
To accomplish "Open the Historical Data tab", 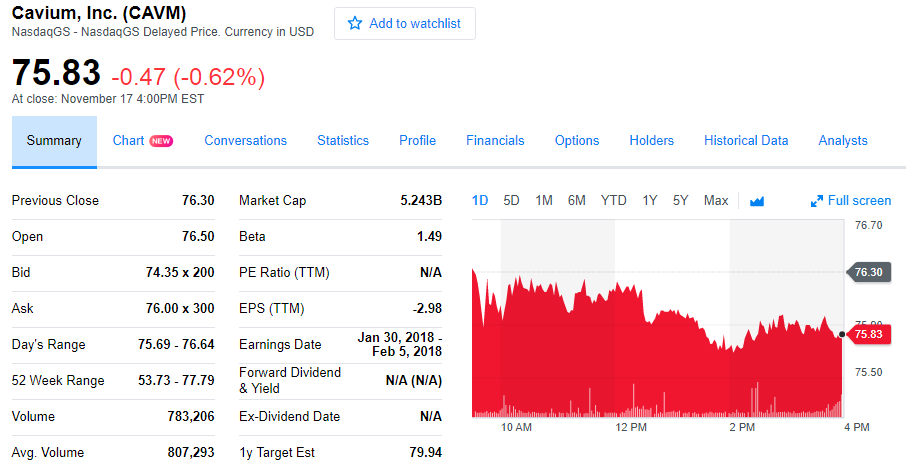I will coord(746,141).
